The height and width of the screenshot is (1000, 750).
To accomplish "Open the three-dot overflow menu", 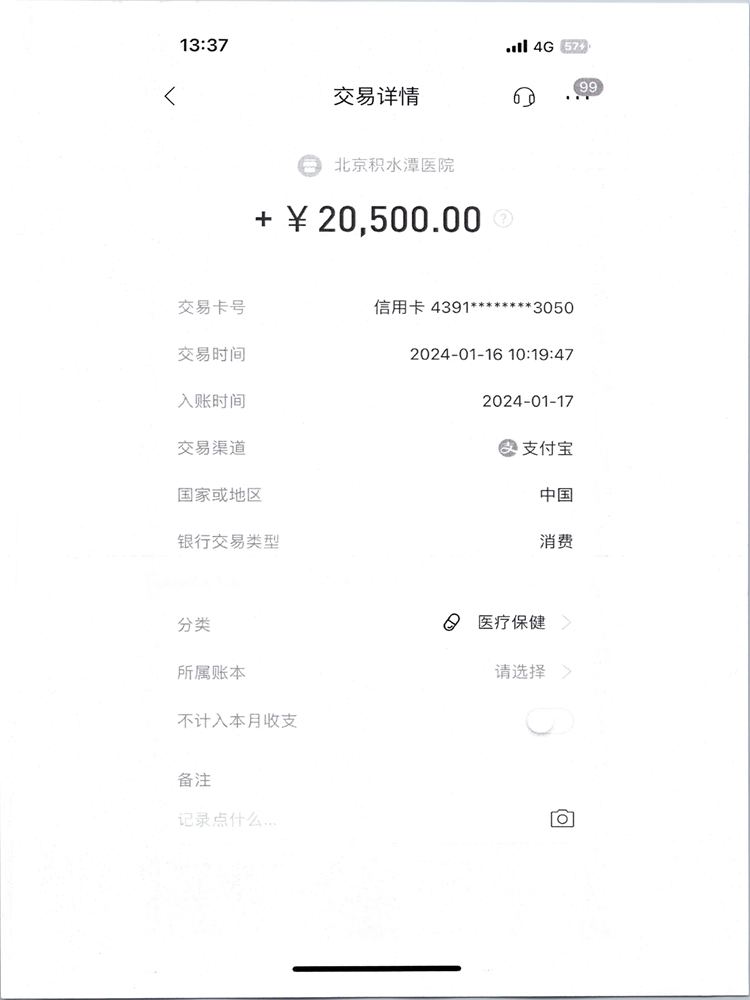I will point(575,97).
